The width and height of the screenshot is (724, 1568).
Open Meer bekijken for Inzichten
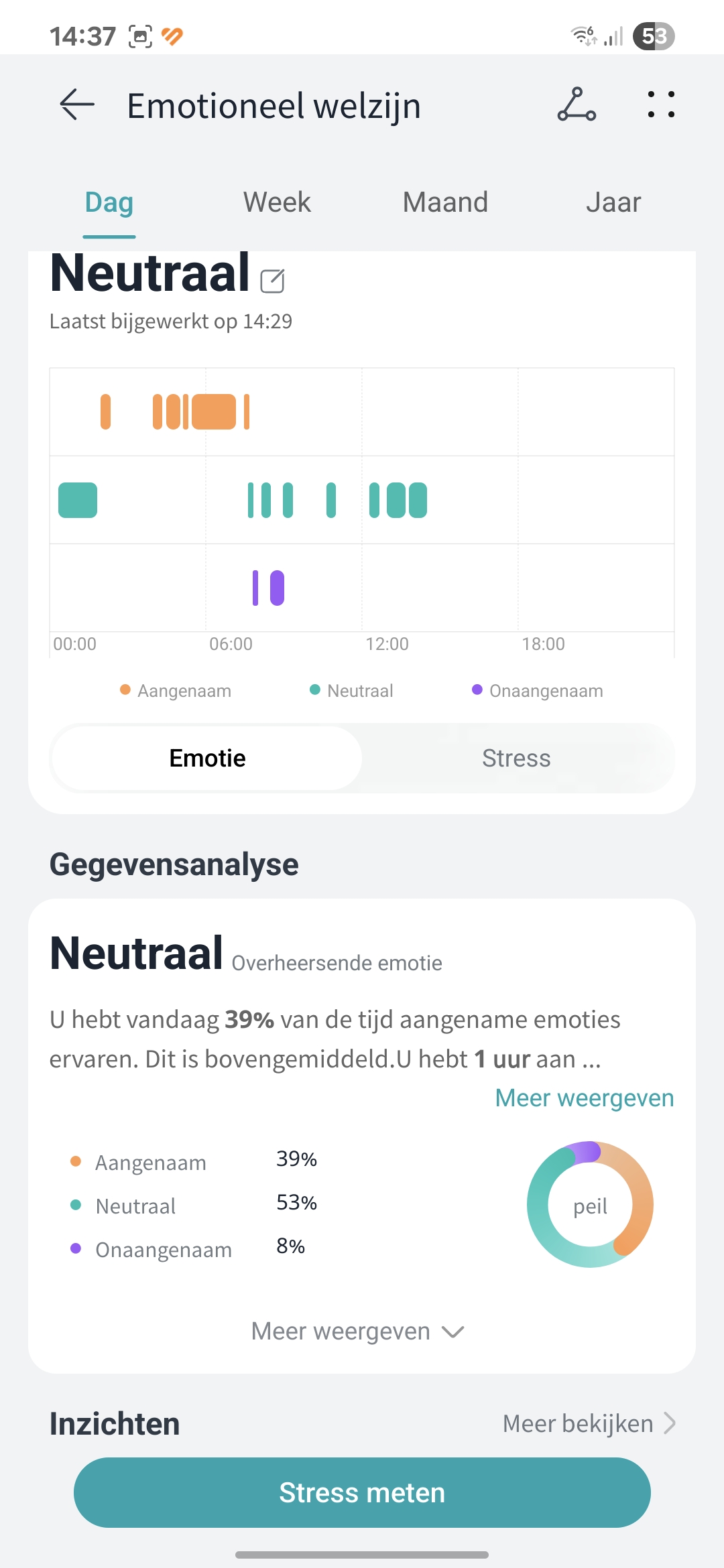[x=589, y=1423]
